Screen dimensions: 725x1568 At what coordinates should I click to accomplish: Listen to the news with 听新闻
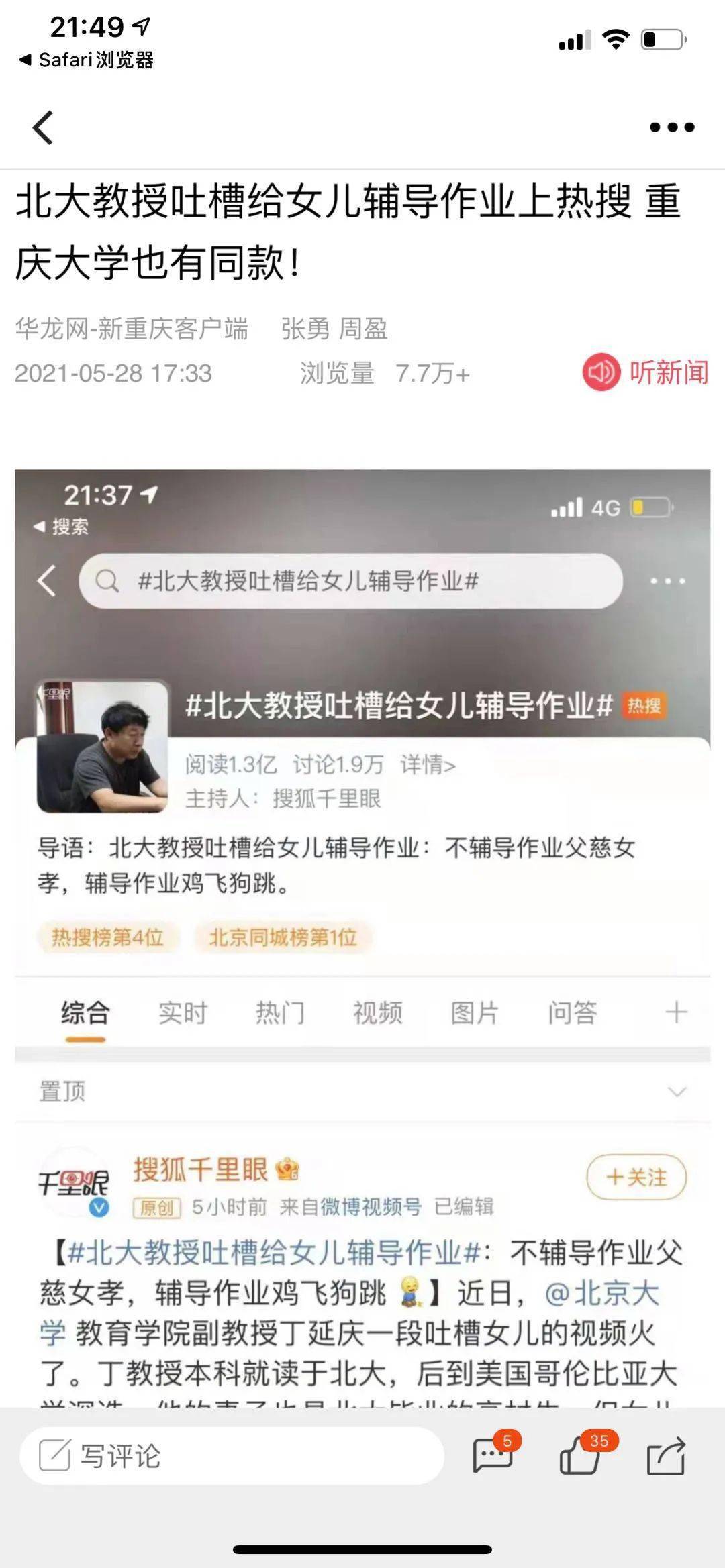tap(646, 372)
